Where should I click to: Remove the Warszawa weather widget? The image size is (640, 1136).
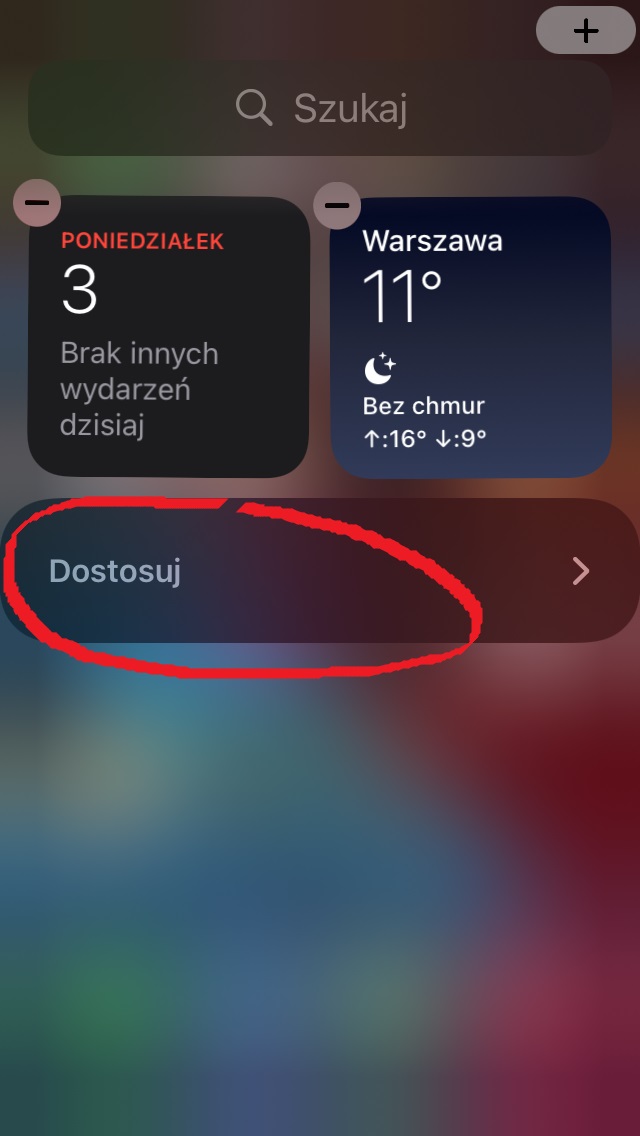pos(337,206)
